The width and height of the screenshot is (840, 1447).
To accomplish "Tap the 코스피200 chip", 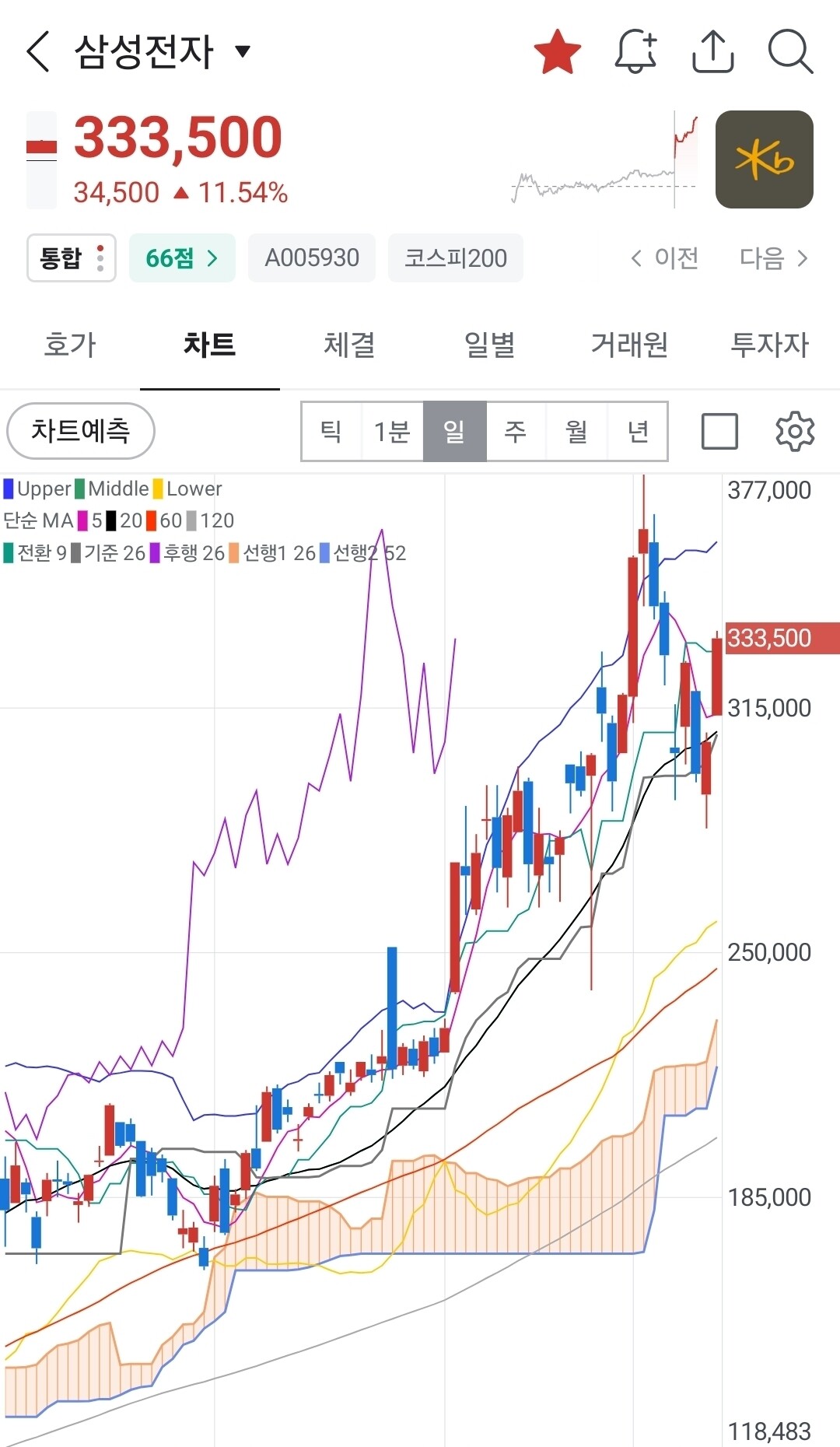I will [x=456, y=258].
